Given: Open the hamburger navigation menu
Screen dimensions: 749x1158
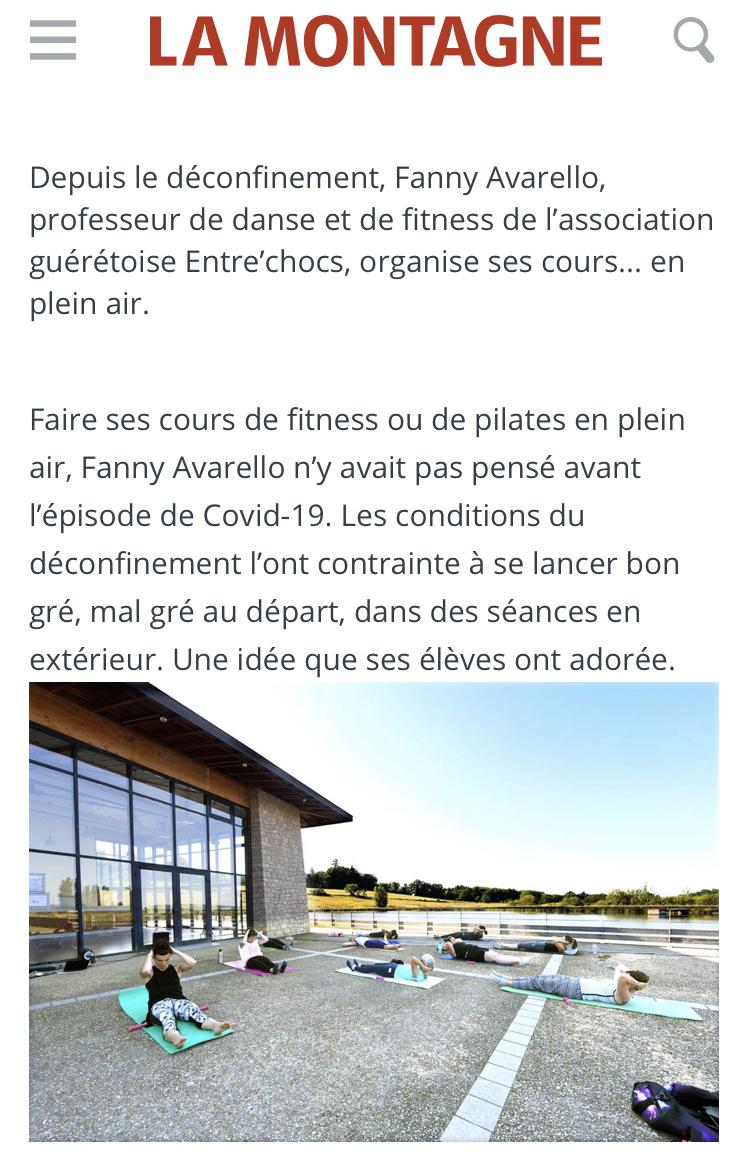Looking at the screenshot, I should coord(53,41).
